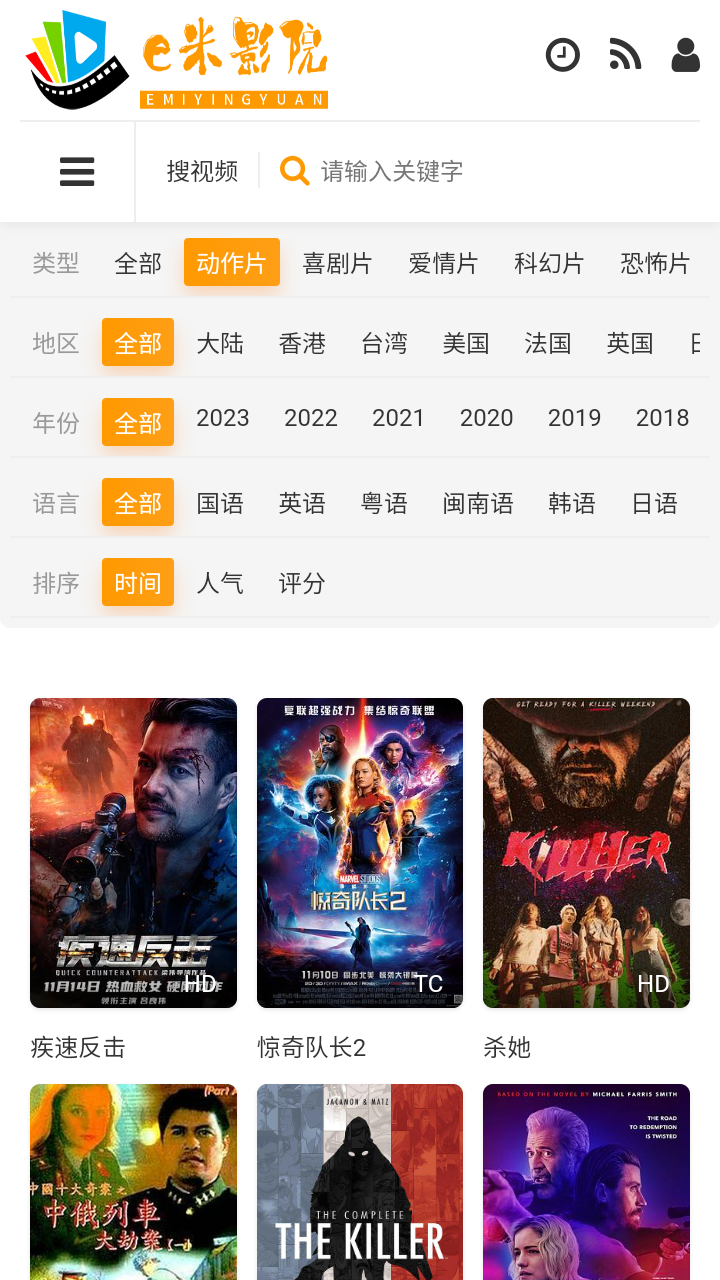Open the movie 惊奇队长2
This screenshot has height=1280, width=720.
[x=360, y=853]
